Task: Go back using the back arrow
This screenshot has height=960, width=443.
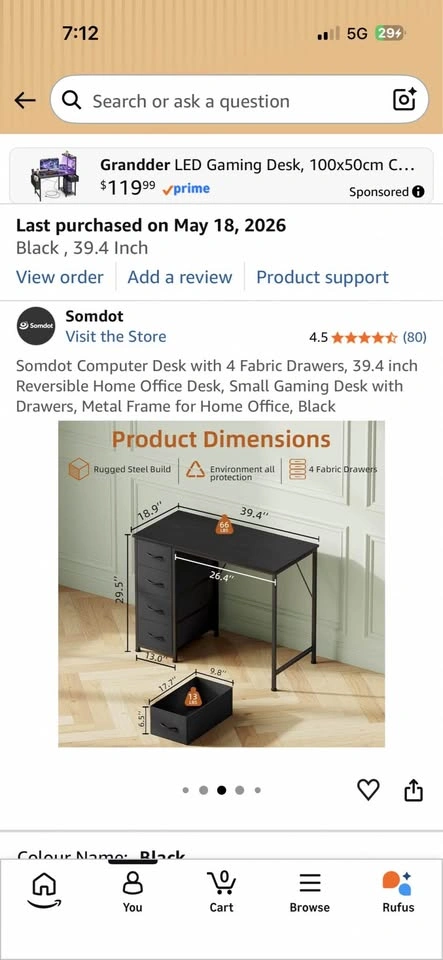Action: (24, 100)
